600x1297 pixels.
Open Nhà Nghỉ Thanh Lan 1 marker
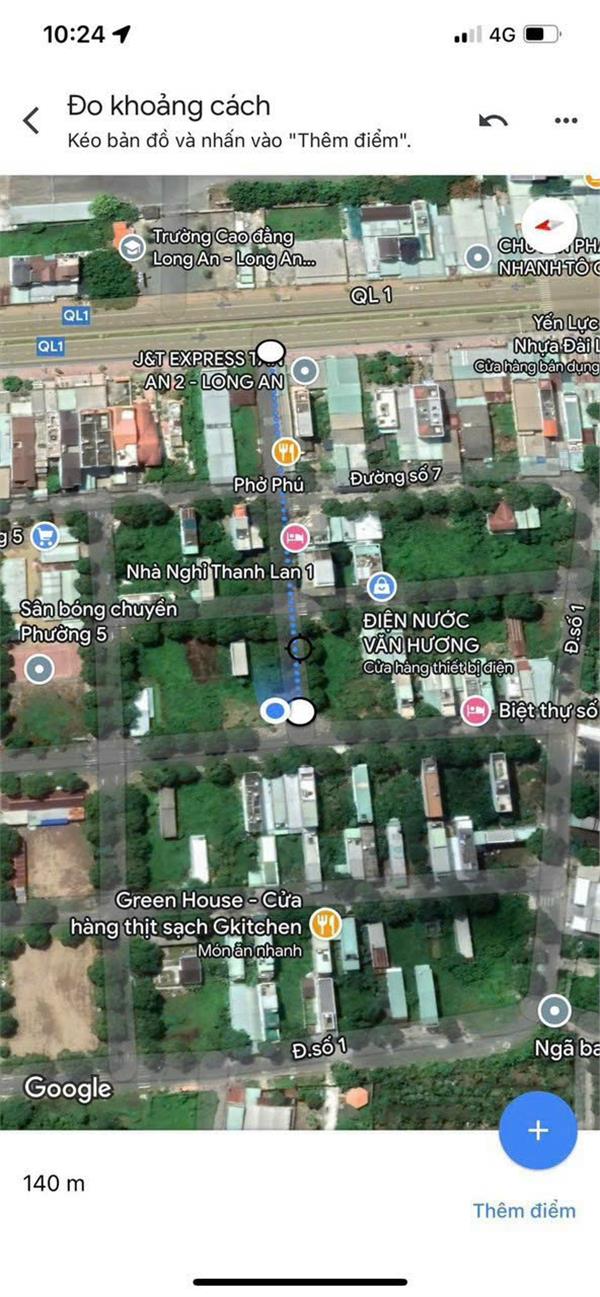tap(295, 537)
